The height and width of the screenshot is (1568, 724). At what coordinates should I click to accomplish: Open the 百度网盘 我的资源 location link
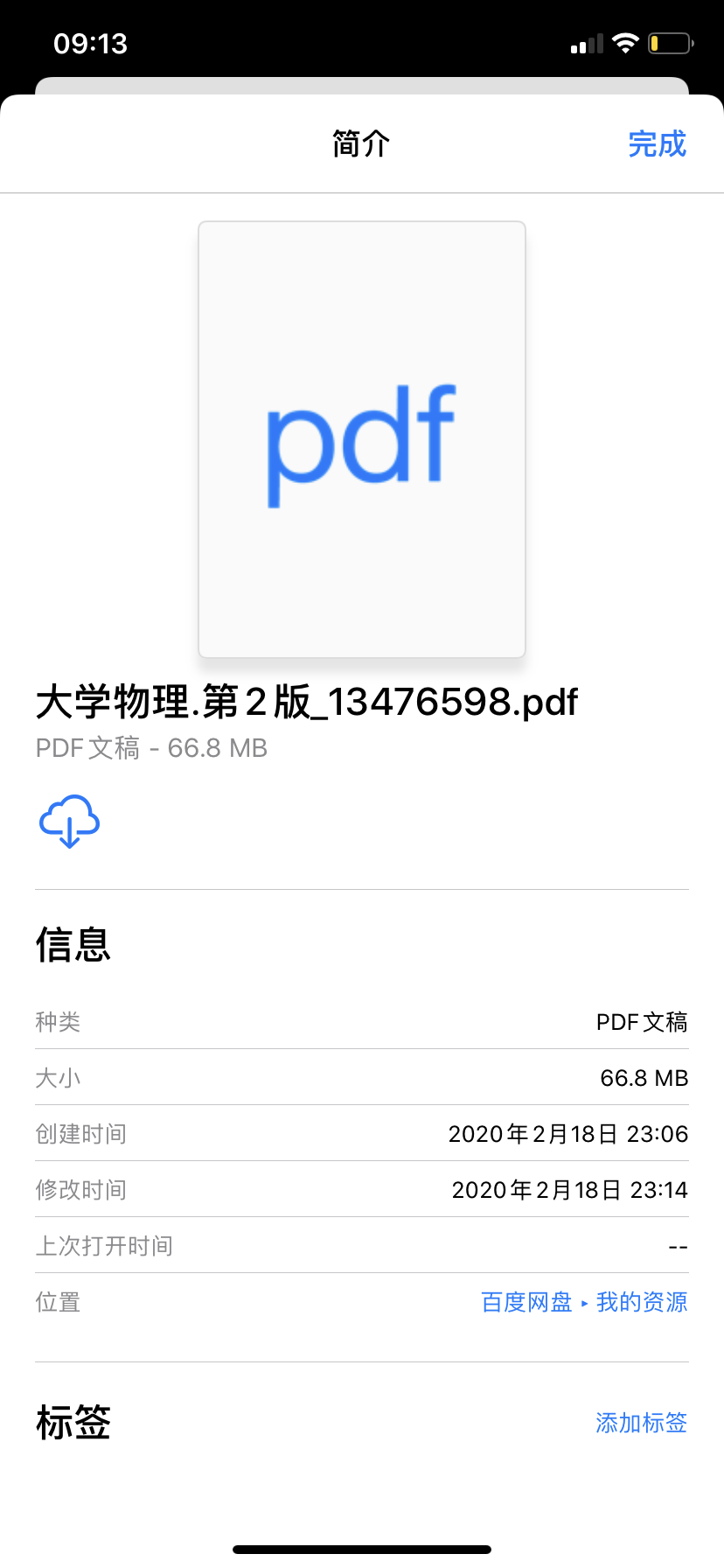click(x=584, y=1302)
